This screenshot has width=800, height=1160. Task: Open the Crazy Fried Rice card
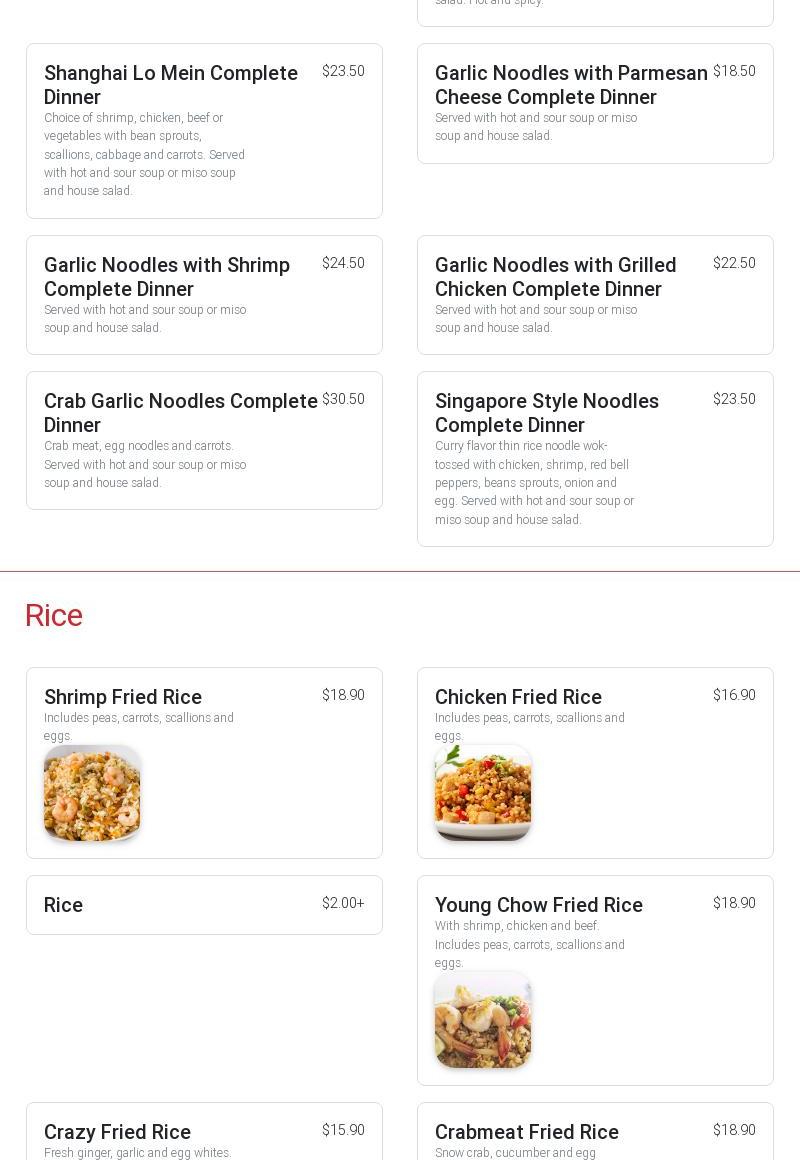coord(204,1134)
